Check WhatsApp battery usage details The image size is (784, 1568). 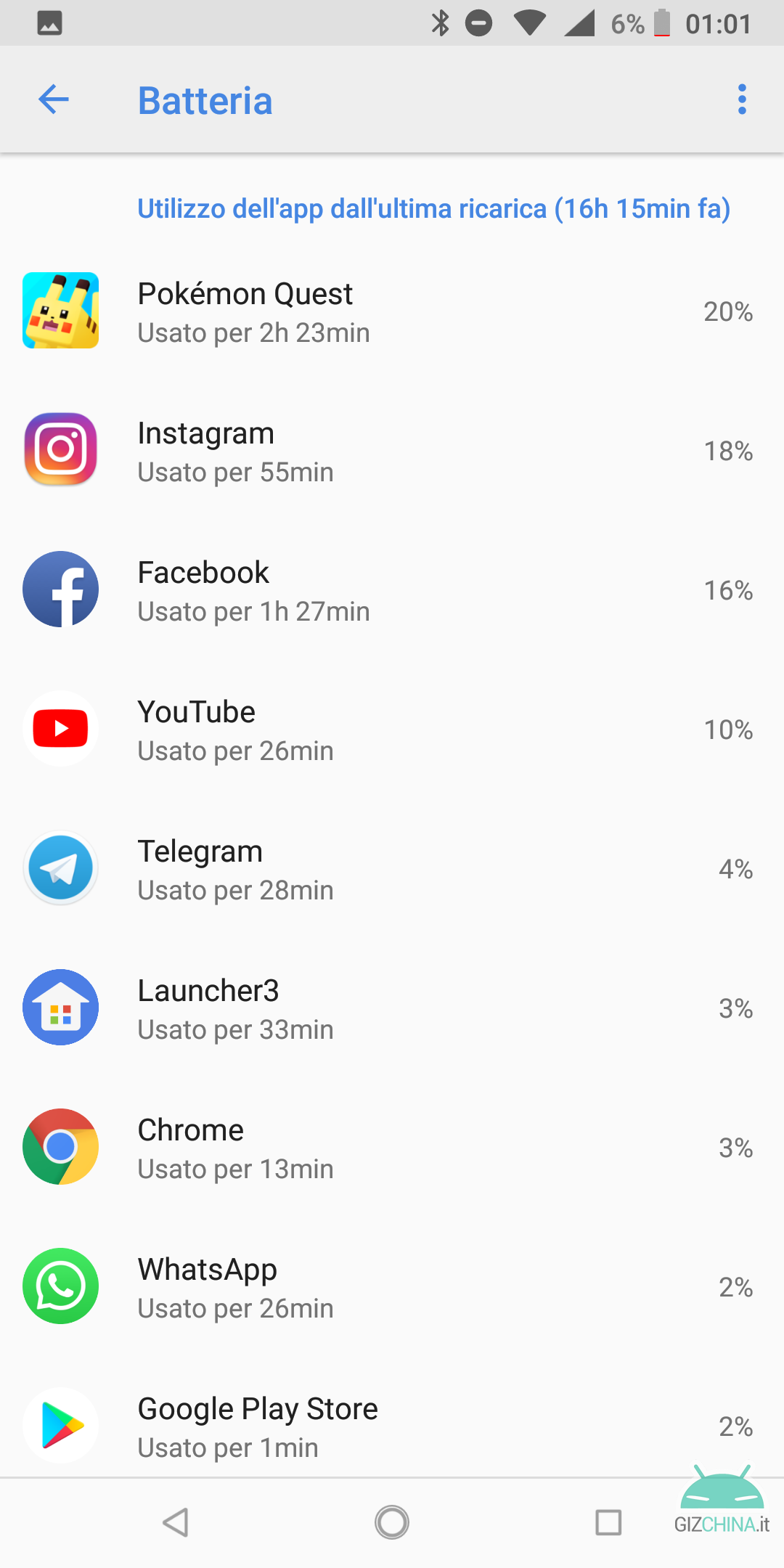pos(392,1286)
